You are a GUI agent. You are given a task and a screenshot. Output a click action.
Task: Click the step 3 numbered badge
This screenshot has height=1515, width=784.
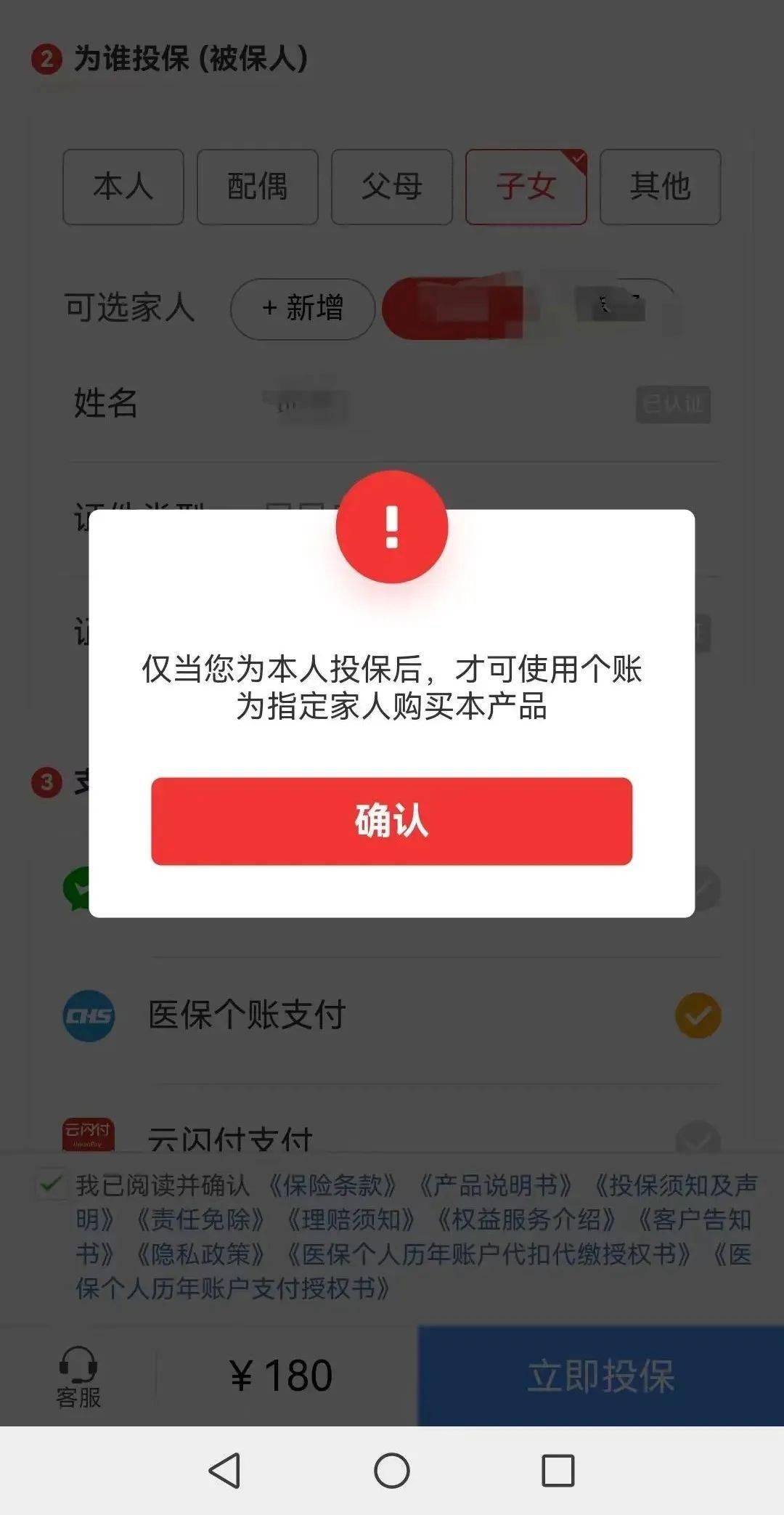[45, 781]
